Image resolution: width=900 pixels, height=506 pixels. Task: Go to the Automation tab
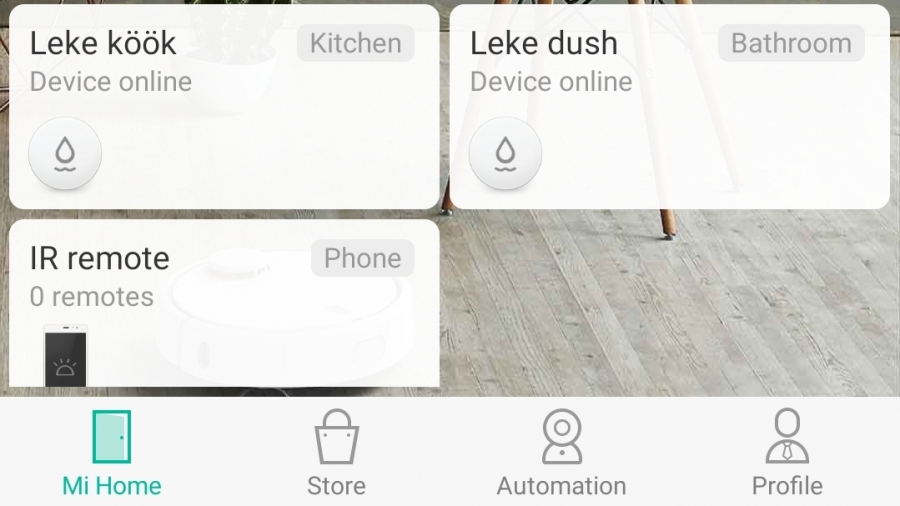[x=561, y=453]
